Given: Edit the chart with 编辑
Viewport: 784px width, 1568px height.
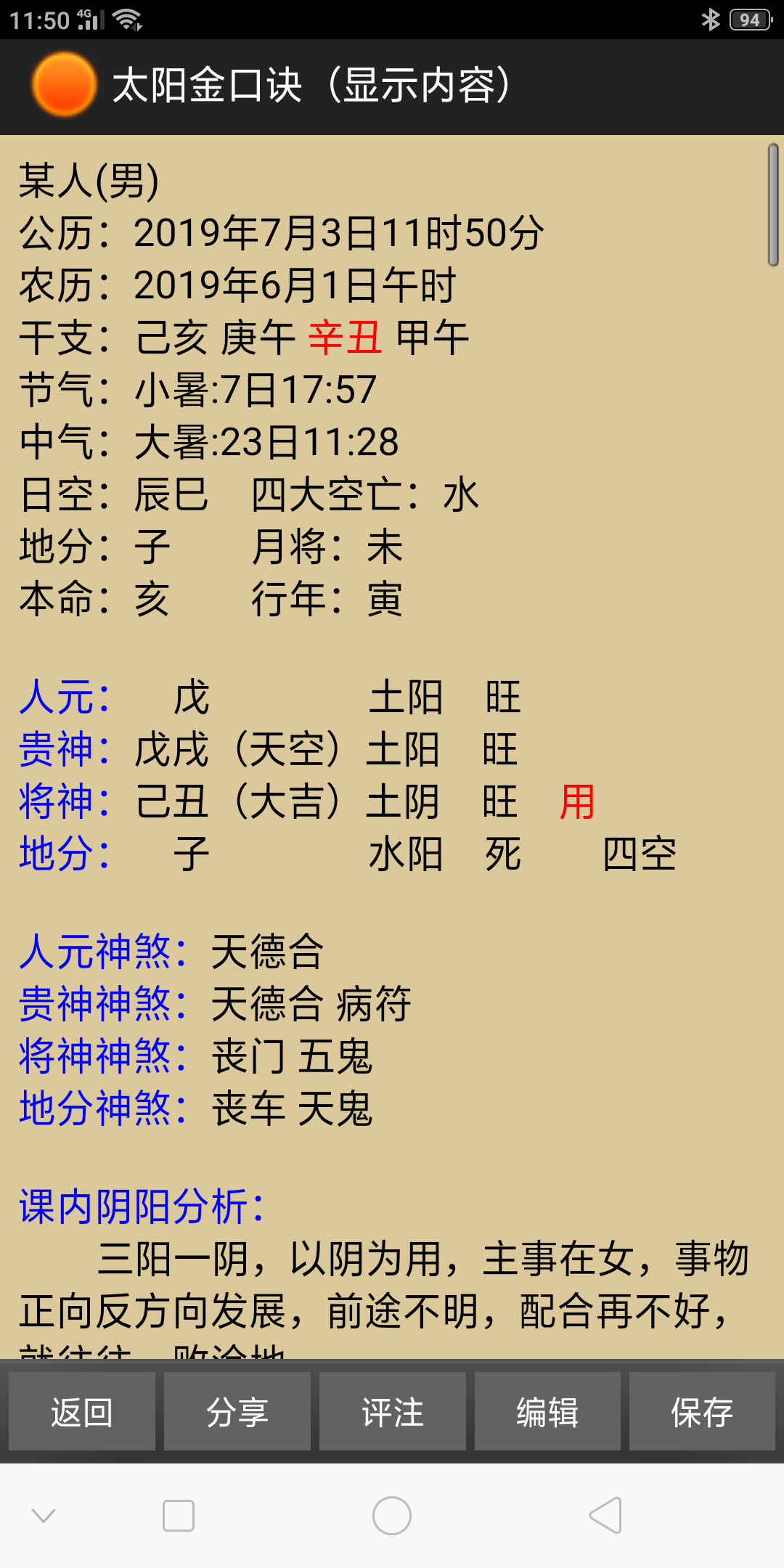Looking at the screenshot, I should pos(547,1412).
